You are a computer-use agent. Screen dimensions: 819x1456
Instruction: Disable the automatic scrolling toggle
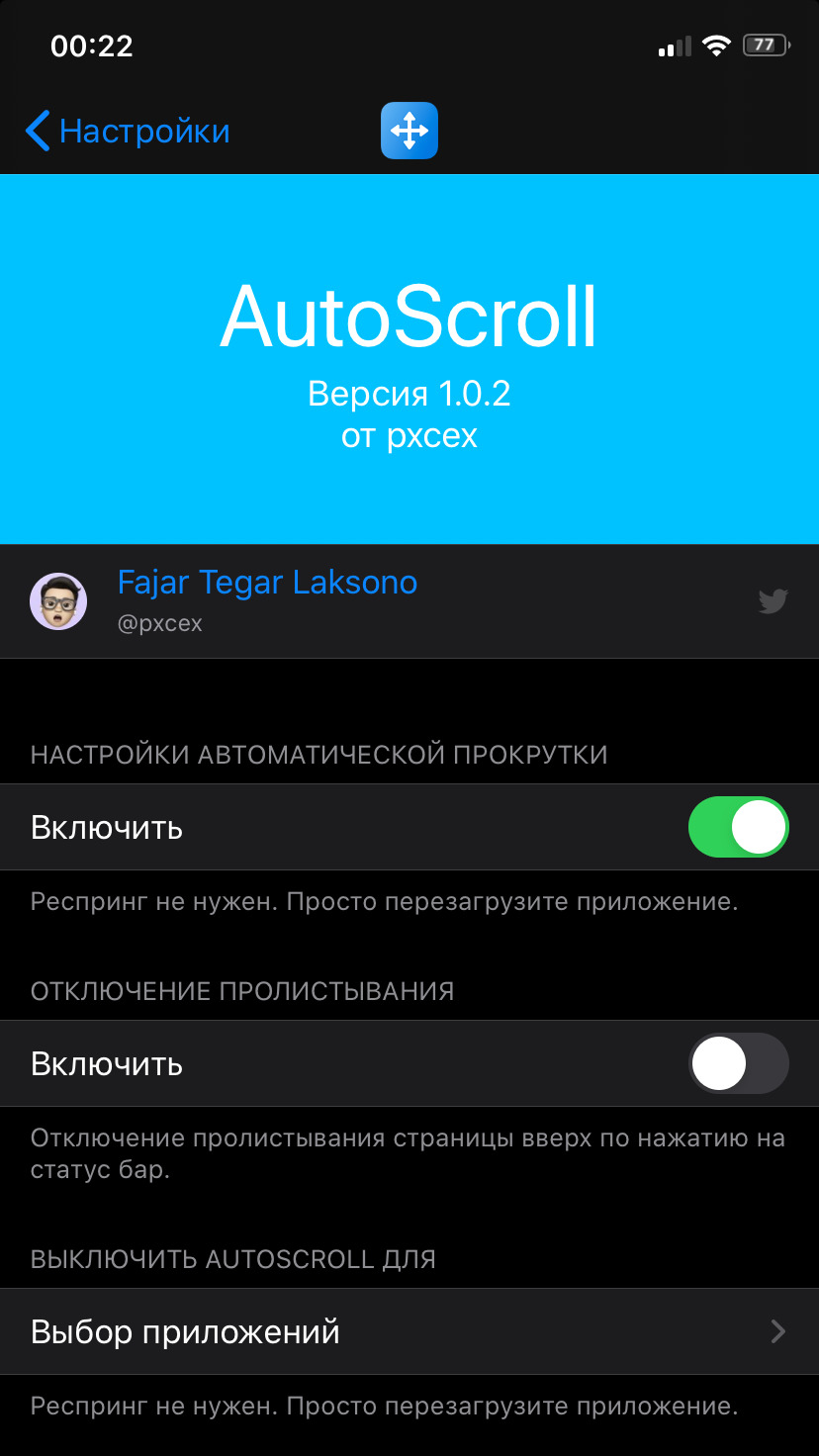coord(738,827)
